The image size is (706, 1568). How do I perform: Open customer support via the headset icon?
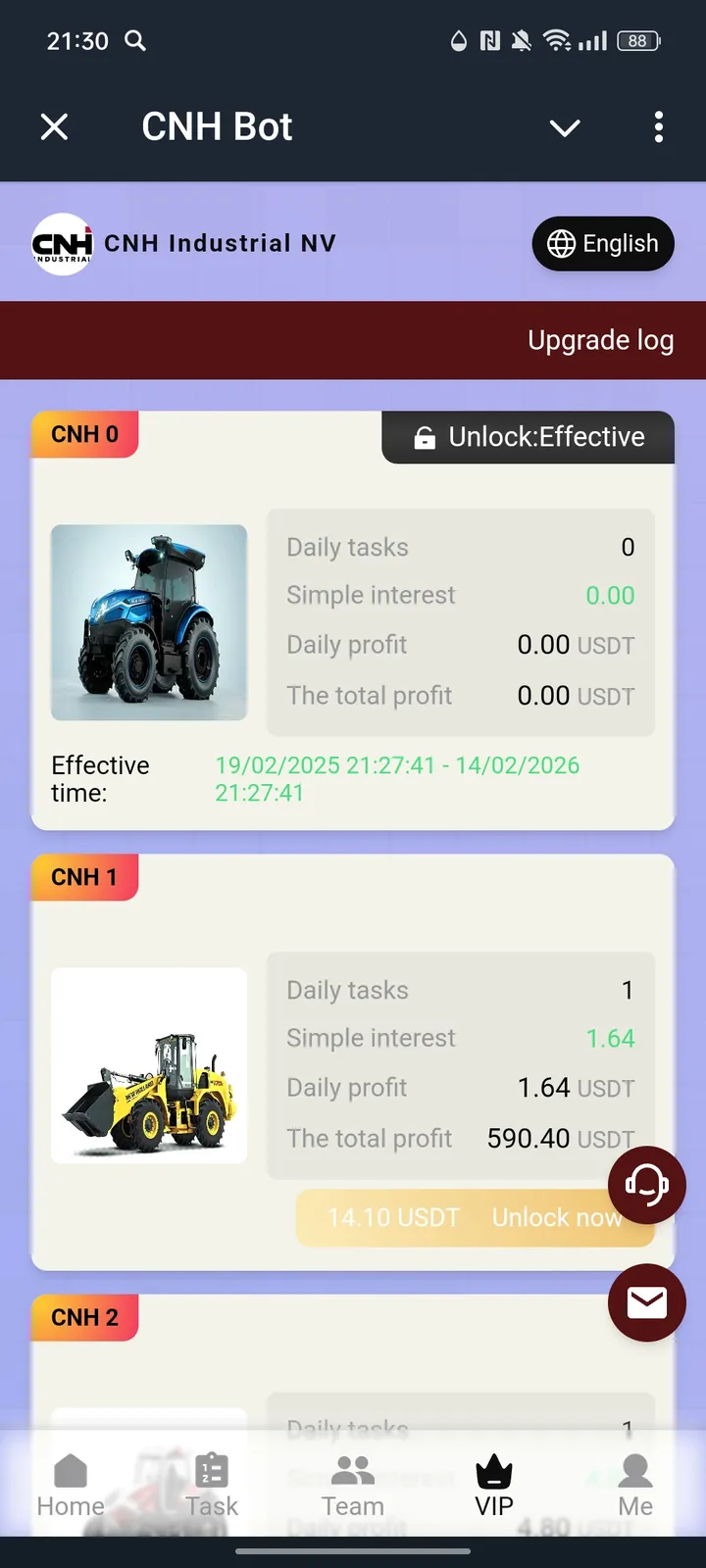(x=646, y=1185)
